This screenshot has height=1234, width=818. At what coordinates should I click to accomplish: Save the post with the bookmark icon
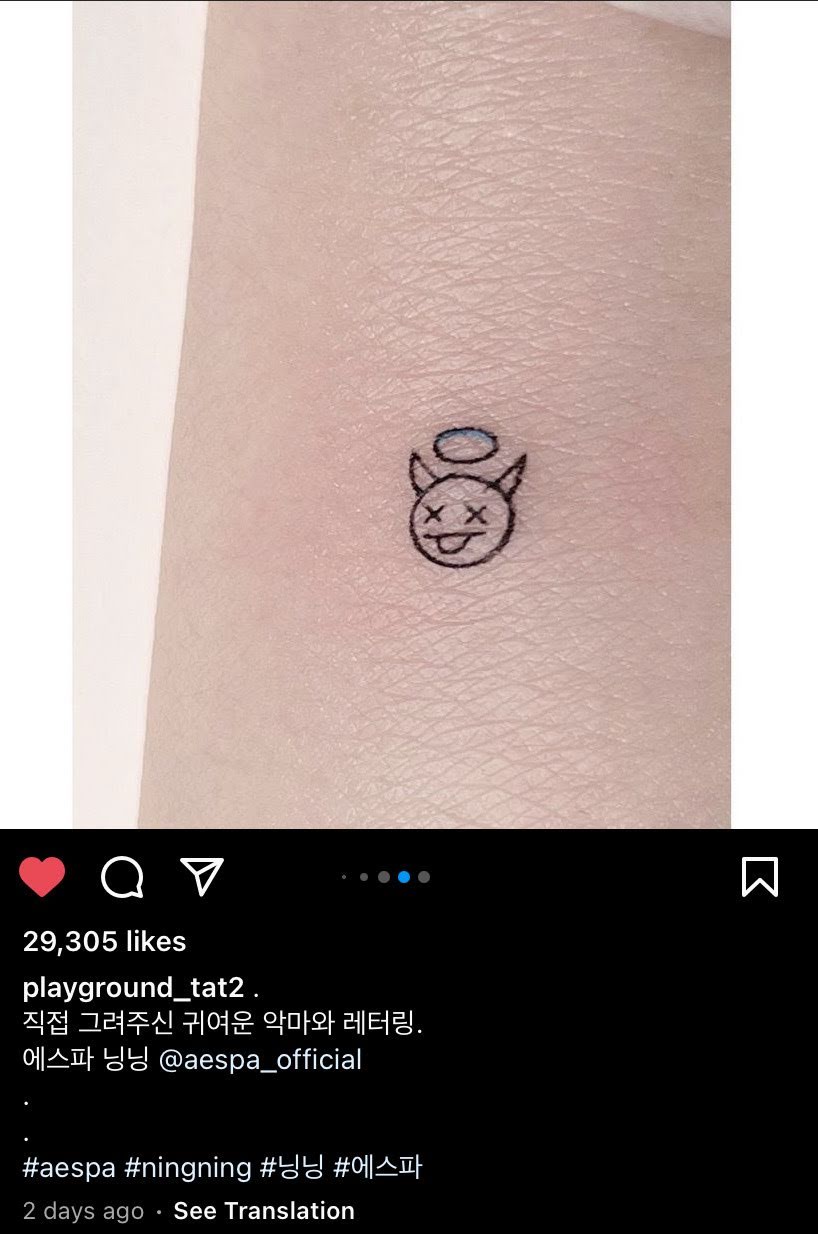760,877
